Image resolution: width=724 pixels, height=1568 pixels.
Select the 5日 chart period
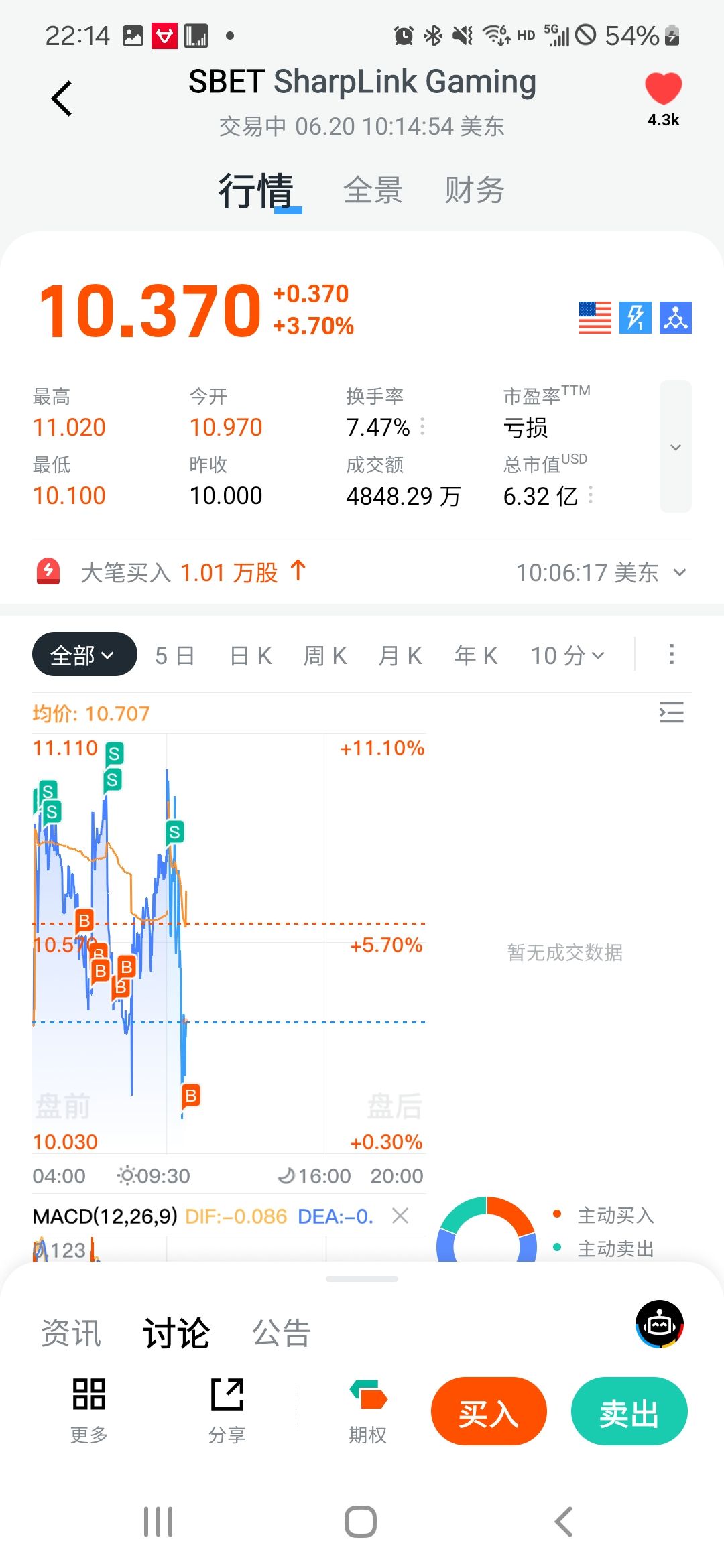coord(174,655)
